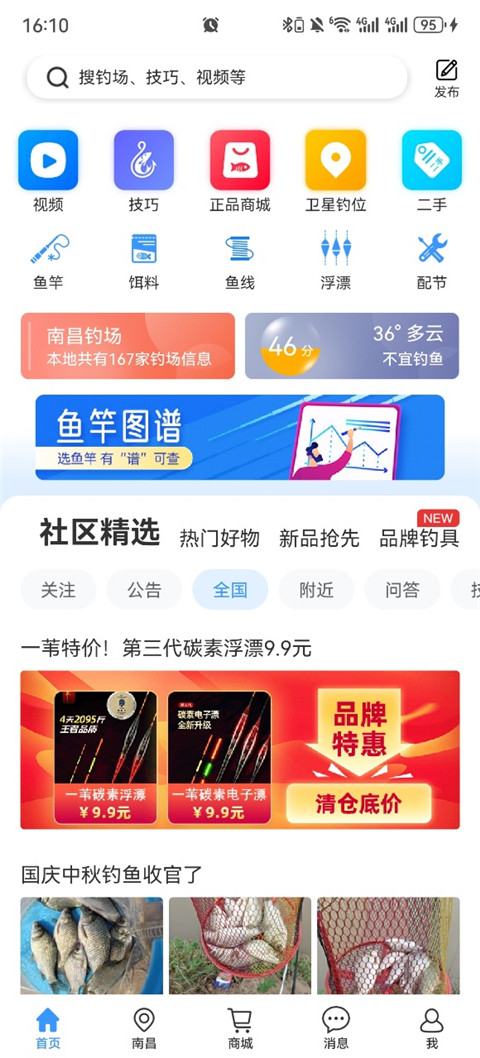Switch to the 热门好物 tab

[219, 538]
